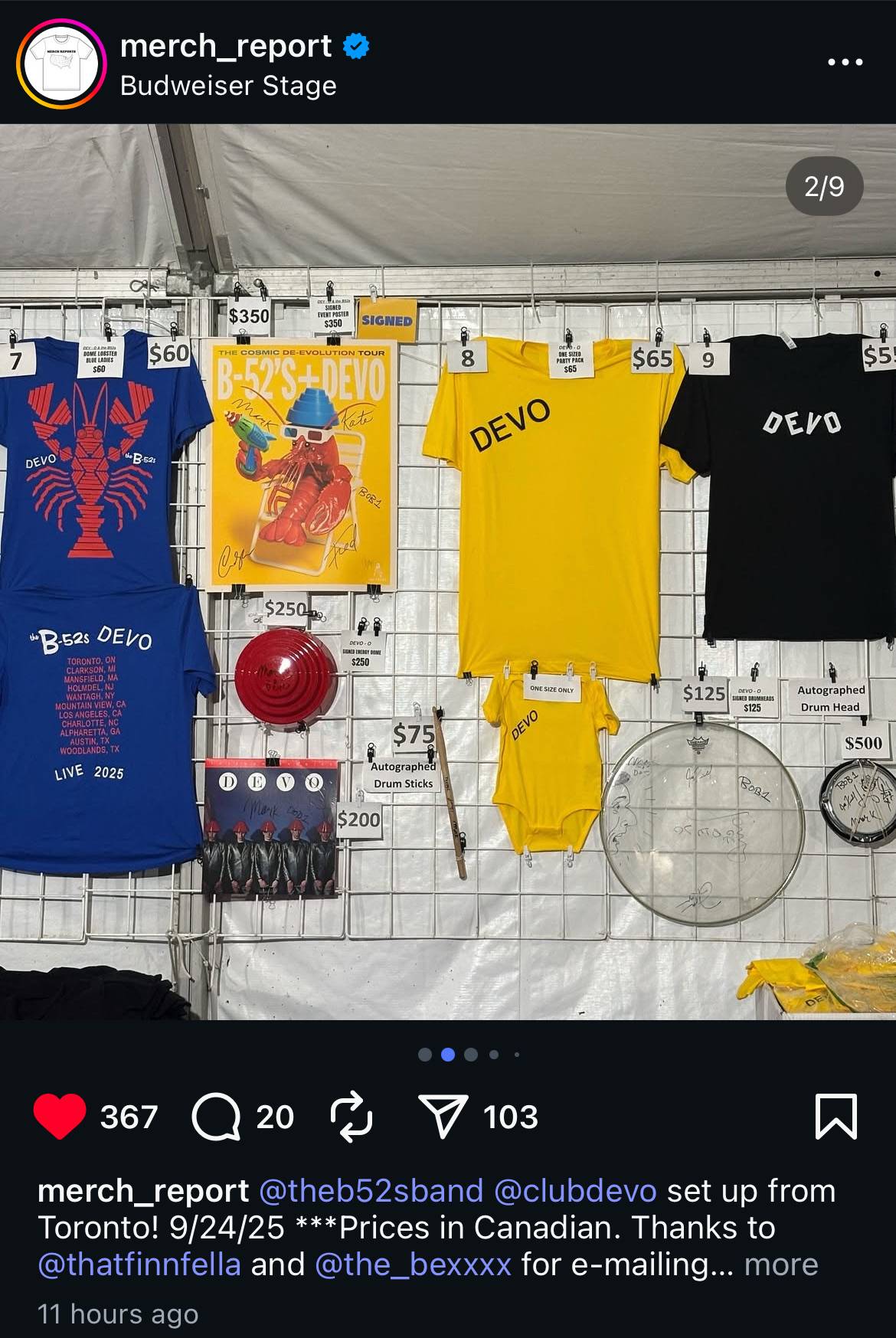Open the @theb52sband mention
The width and height of the screenshot is (896, 1338).
pyautogui.click(x=371, y=1191)
